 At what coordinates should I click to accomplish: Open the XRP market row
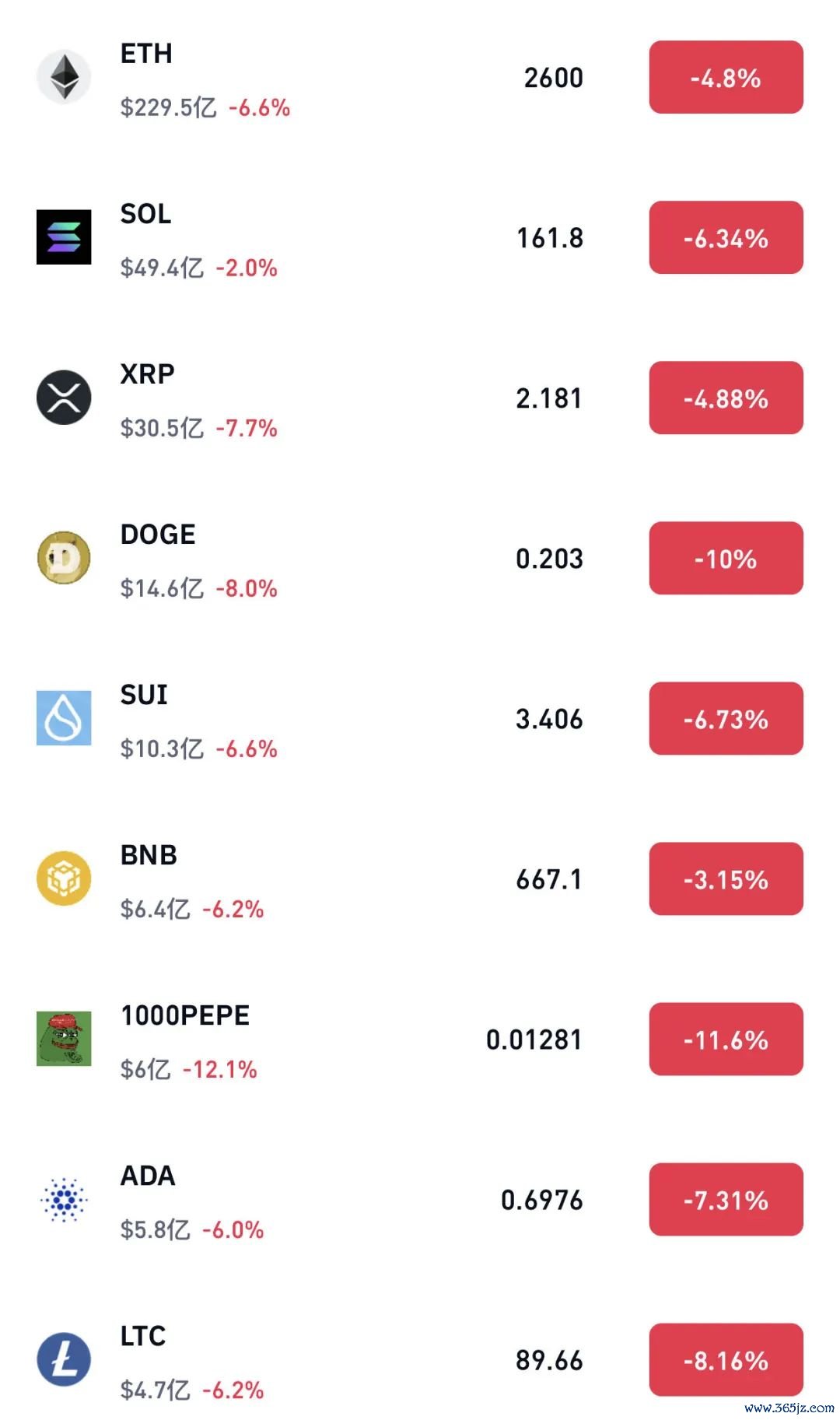311,398
